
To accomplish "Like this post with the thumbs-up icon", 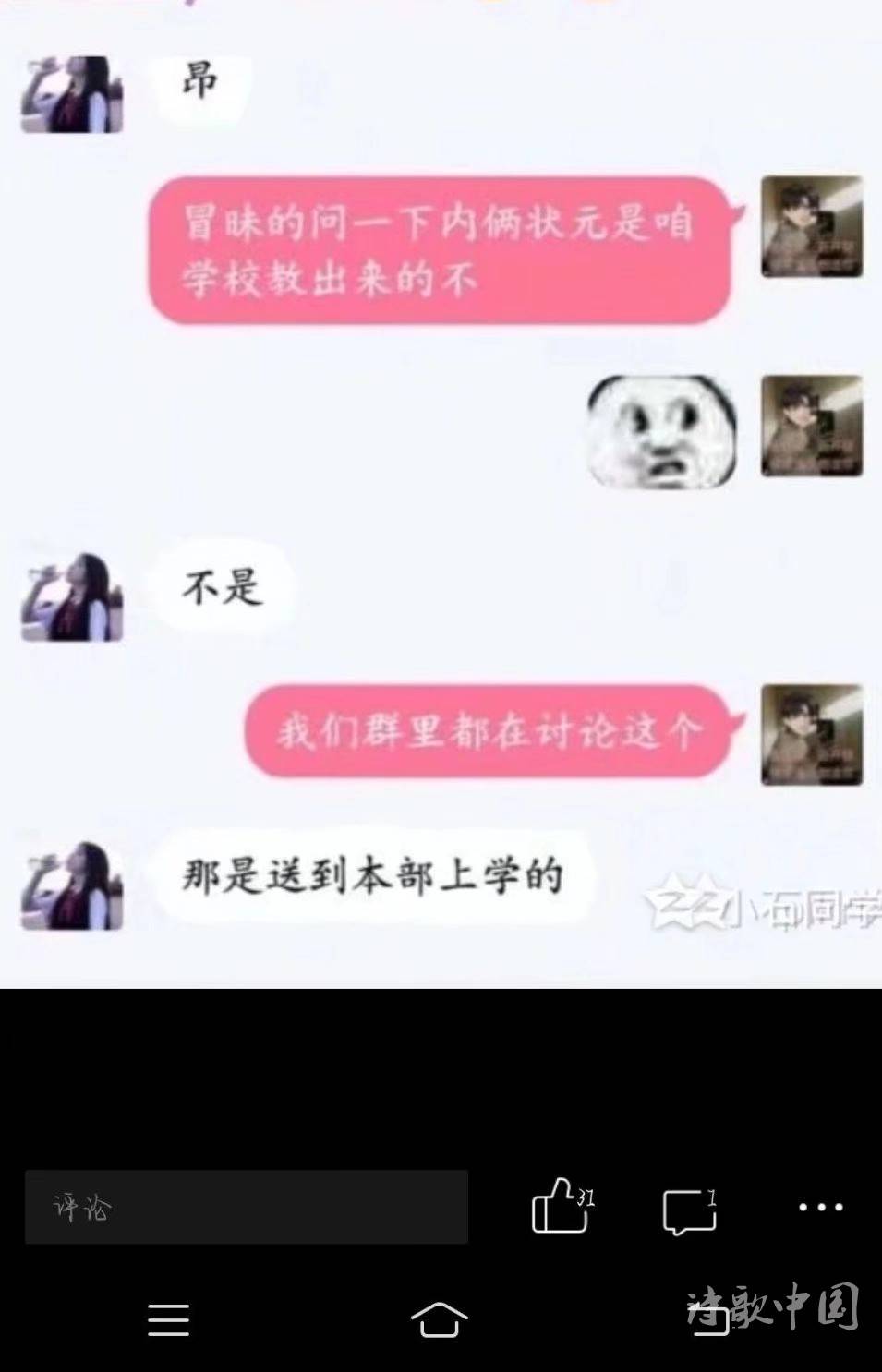I will (560, 1207).
